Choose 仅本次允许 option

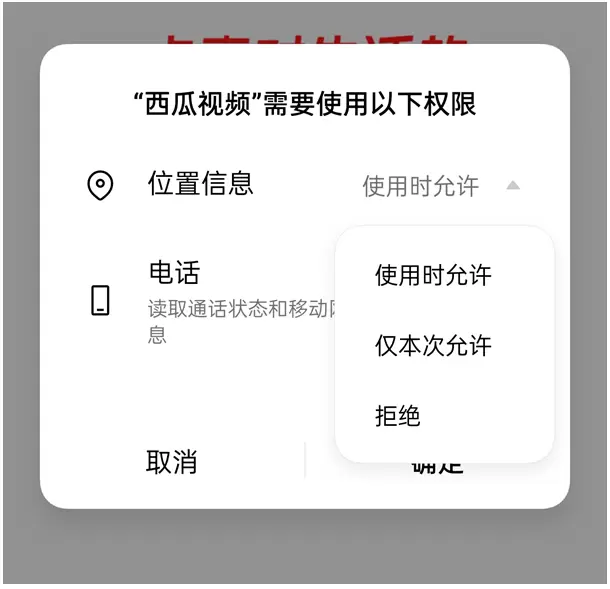[x=433, y=346]
